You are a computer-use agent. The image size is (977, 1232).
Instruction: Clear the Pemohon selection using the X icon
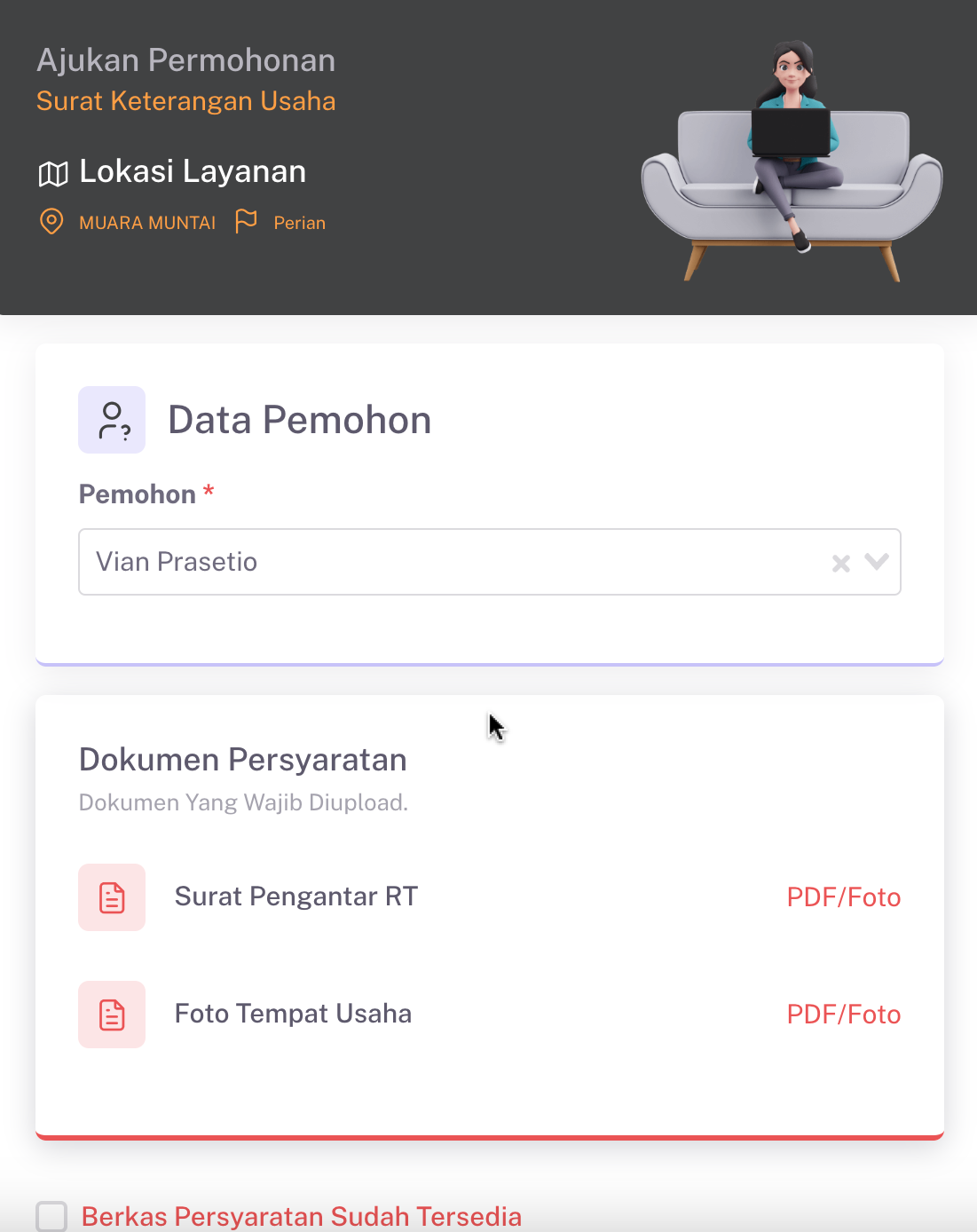(x=840, y=562)
